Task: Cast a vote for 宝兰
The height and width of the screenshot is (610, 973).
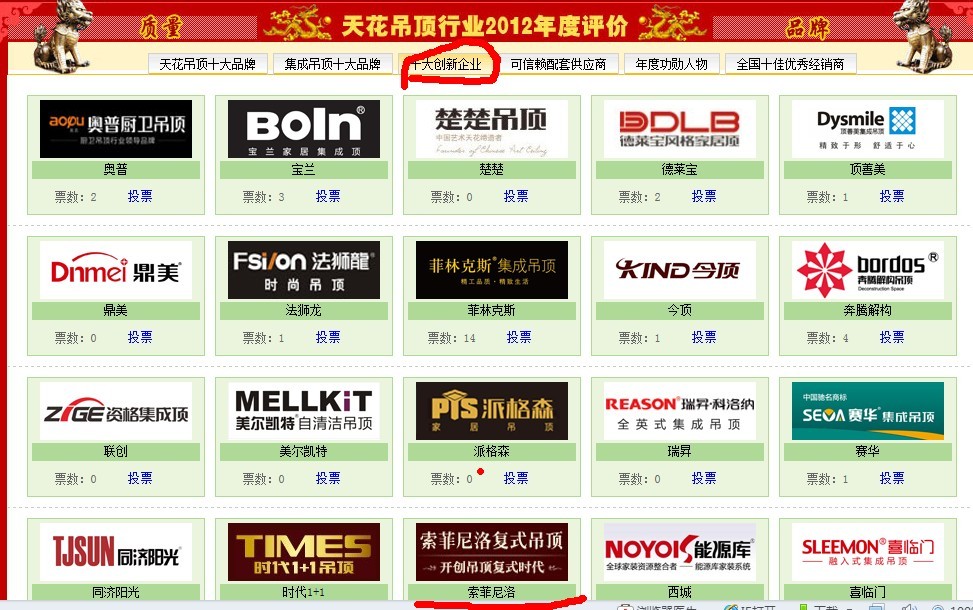Action: tap(328, 196)
